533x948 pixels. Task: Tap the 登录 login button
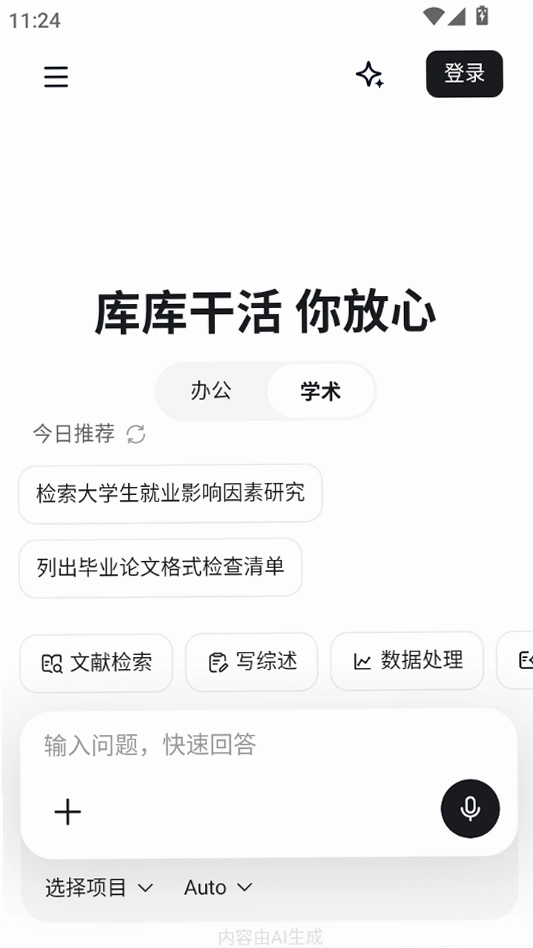(x=465, y=74)
